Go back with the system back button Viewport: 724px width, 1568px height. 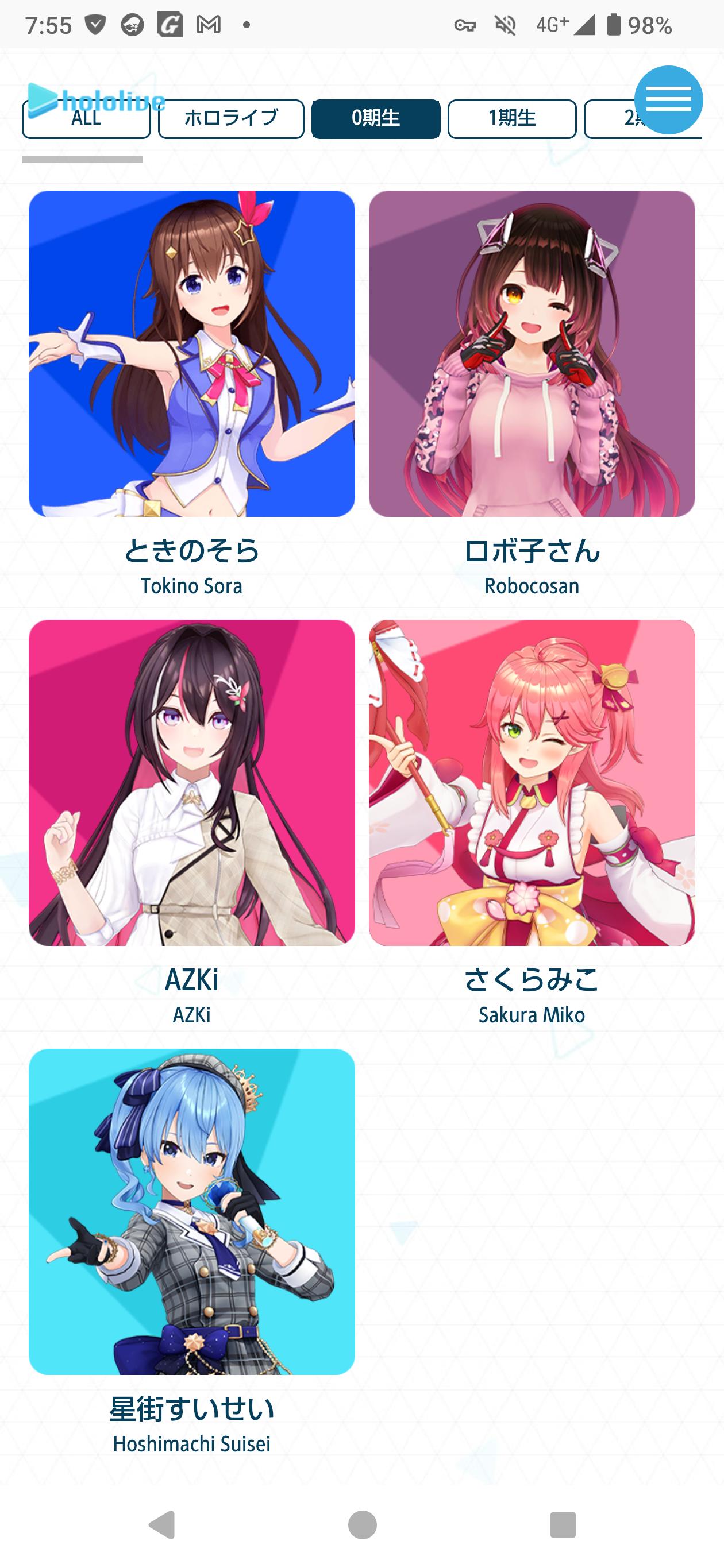pos(162,1524)
